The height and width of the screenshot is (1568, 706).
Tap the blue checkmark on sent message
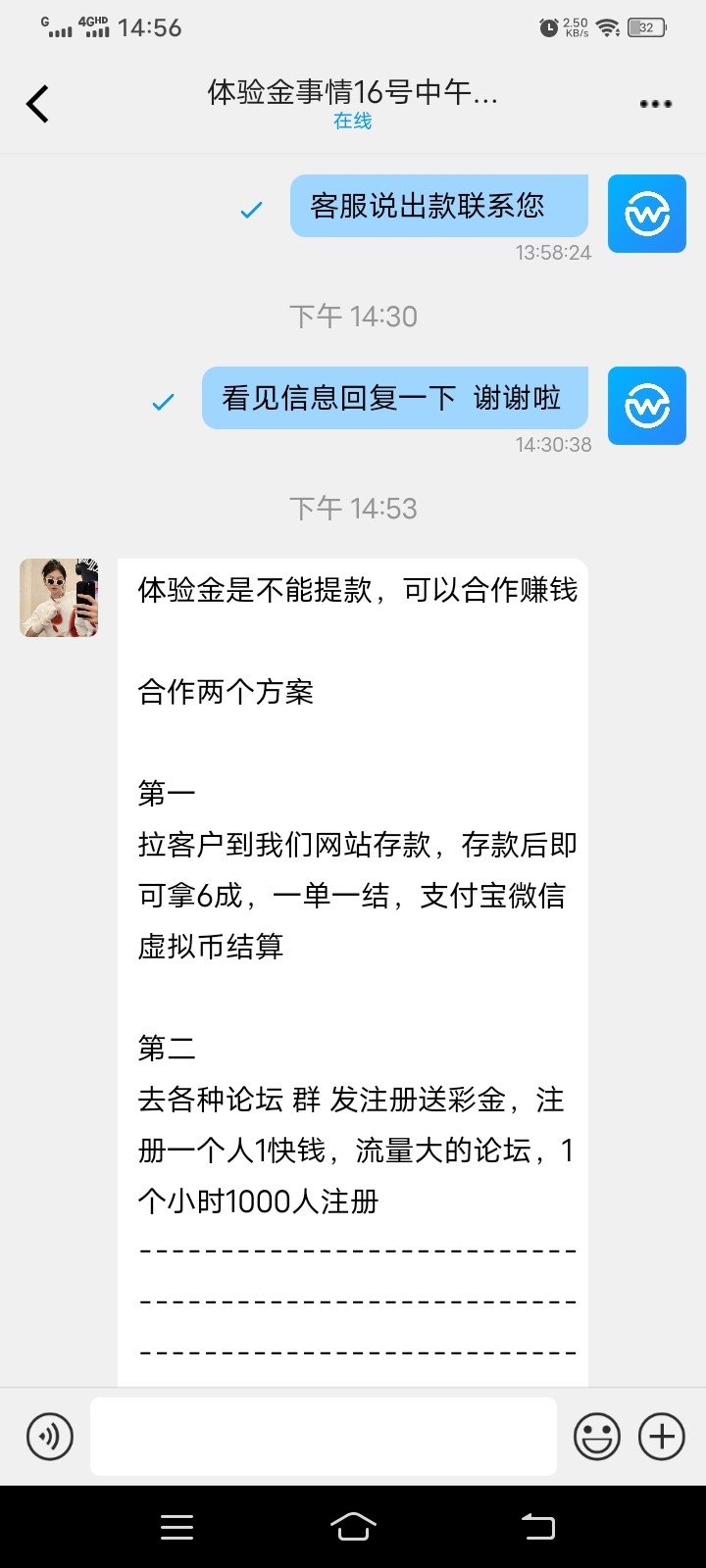(252, 208)
